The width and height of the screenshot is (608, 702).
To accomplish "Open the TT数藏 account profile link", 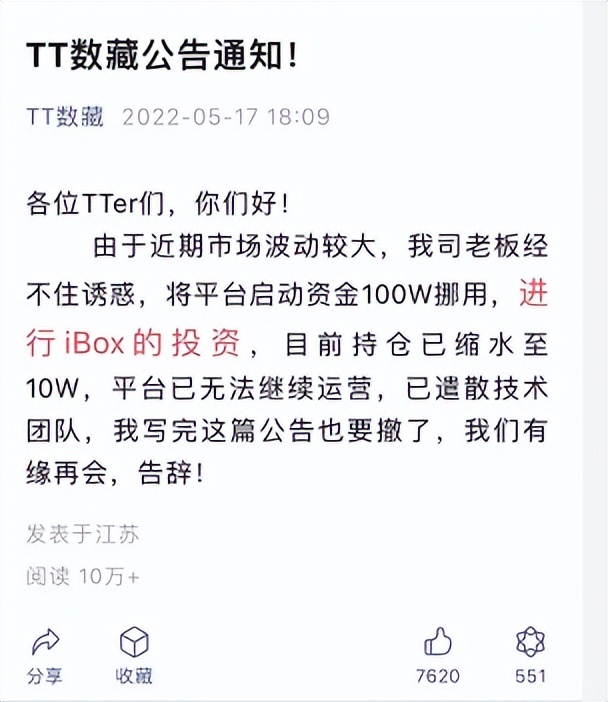I will pyautogui.click(x=65, y=117).
